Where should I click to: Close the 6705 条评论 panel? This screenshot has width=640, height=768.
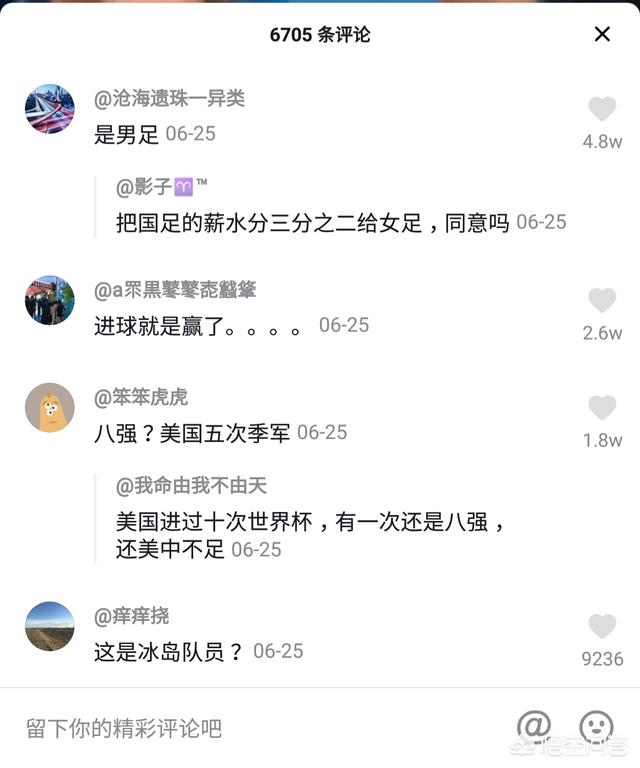pyautogui.click(x=602, y=35)
